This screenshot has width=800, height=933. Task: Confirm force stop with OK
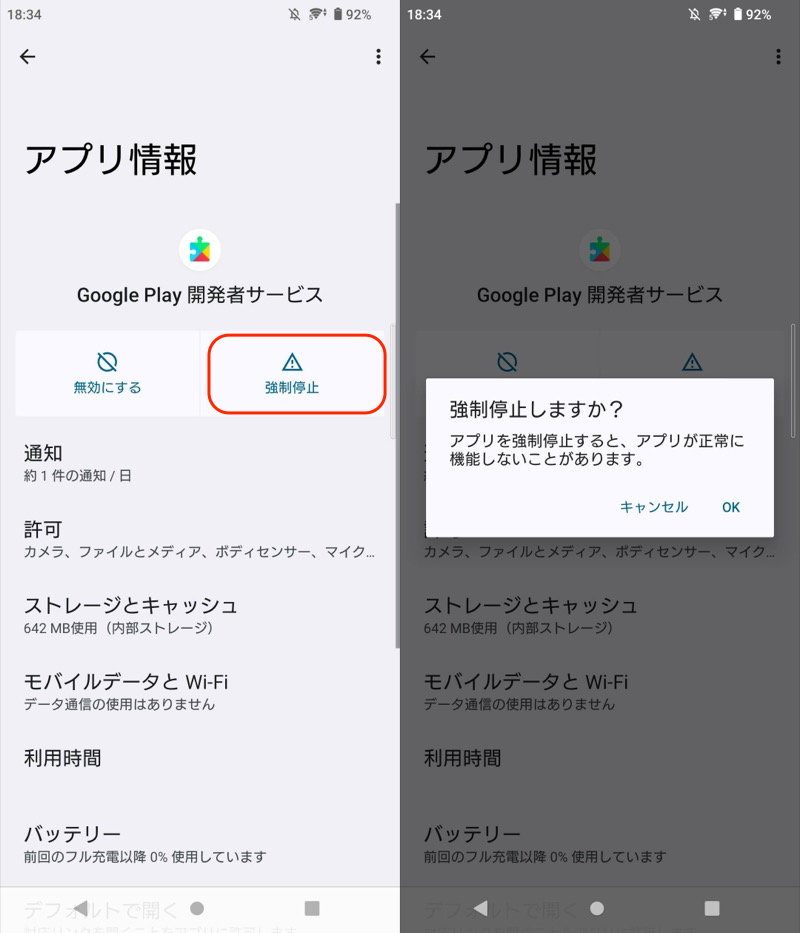point(731,507)
